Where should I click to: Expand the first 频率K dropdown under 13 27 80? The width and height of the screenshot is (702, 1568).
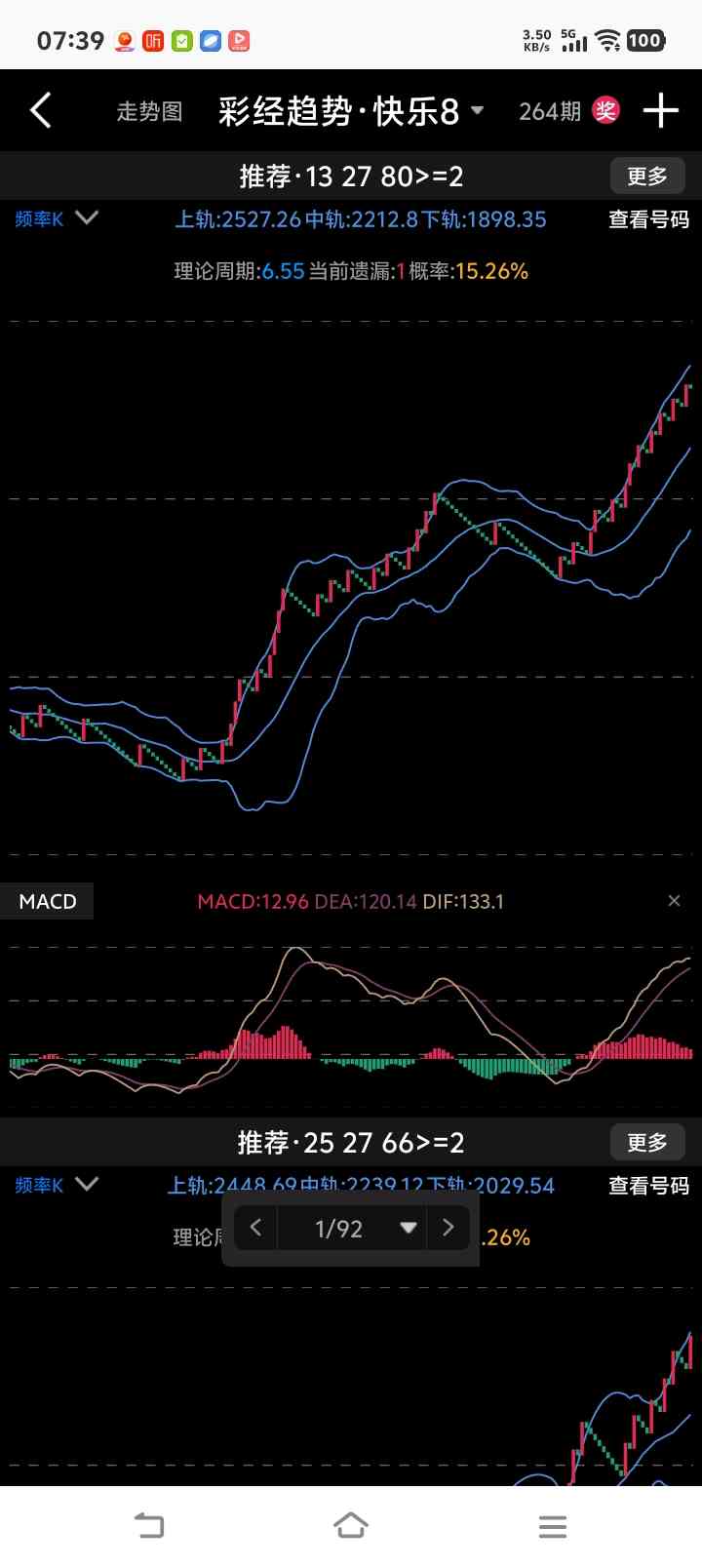(57, 219)
